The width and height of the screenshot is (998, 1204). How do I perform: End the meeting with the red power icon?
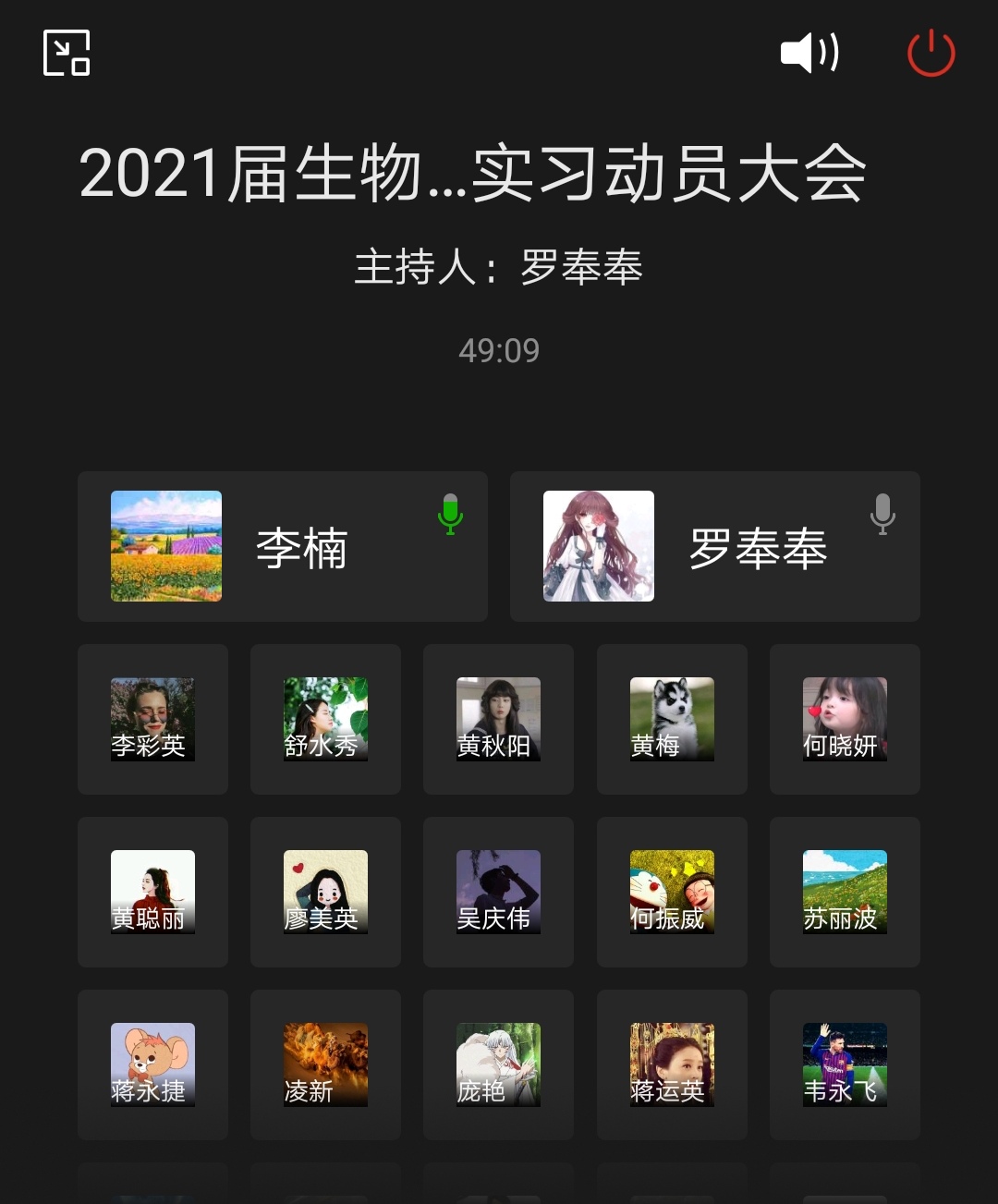point(931,53)
